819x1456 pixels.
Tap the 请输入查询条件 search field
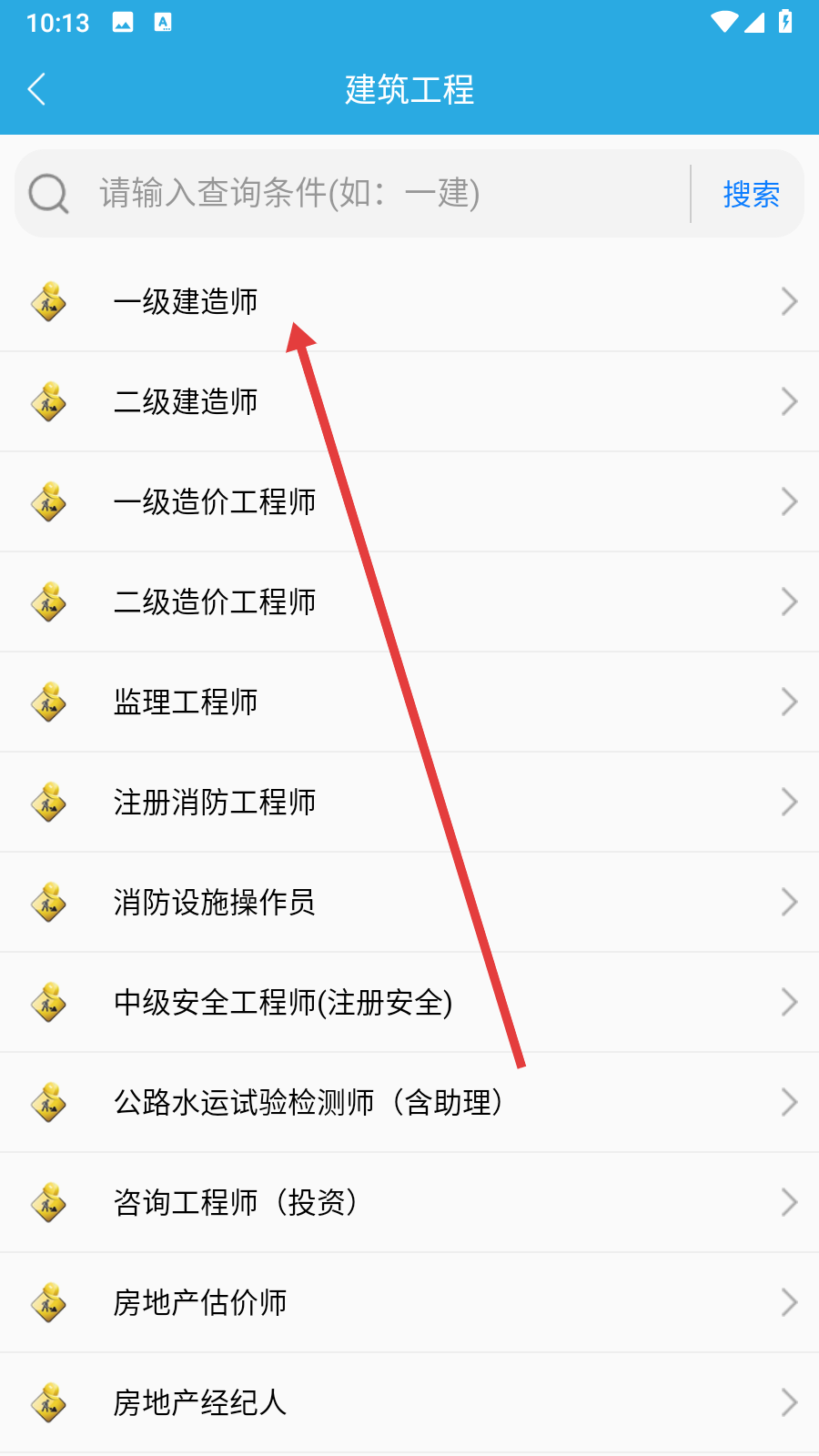coord(382,194)
